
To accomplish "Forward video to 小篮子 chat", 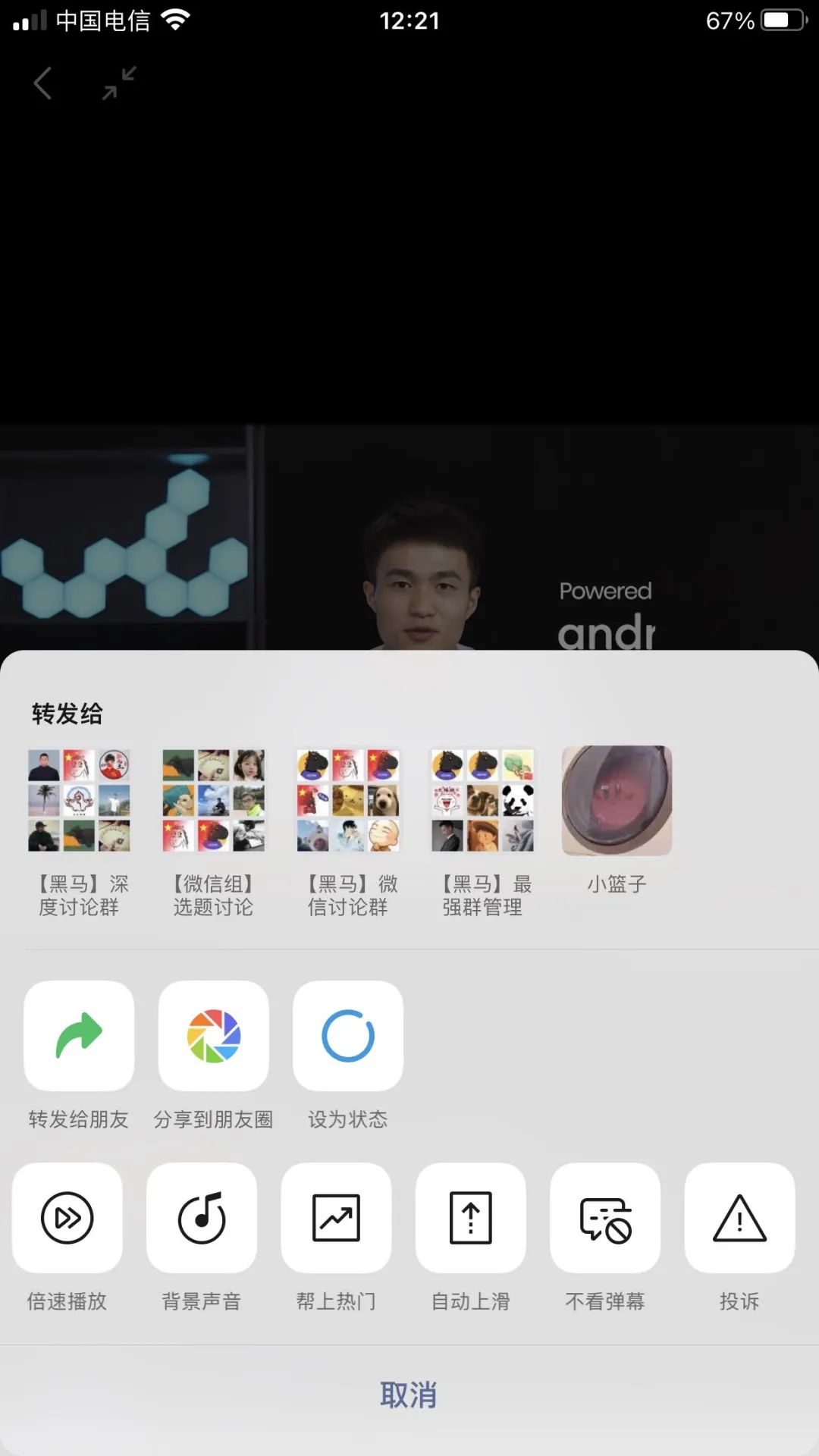I will tap(616, 800).
